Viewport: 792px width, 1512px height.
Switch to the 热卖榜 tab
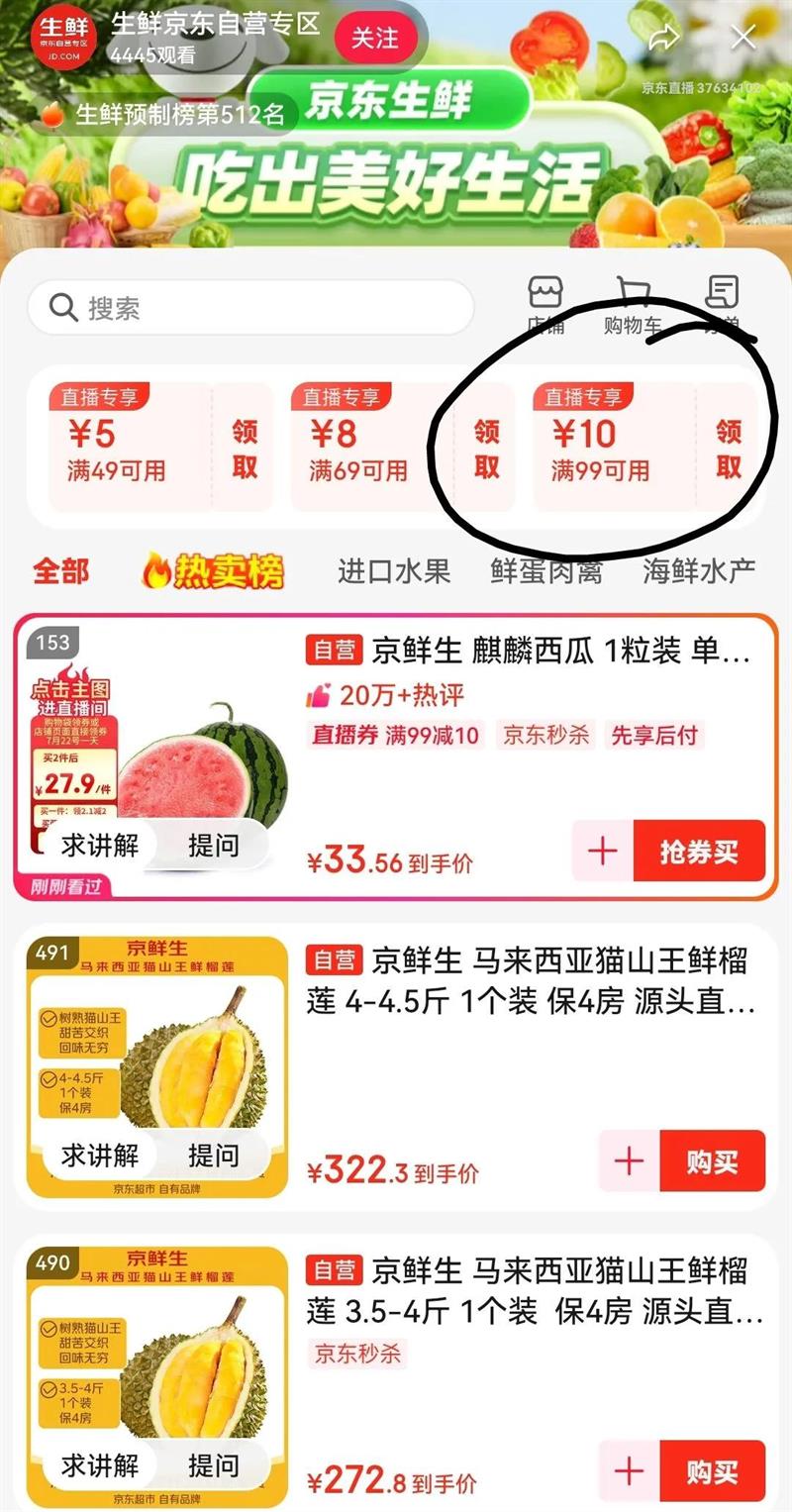[x=214, y=571]
